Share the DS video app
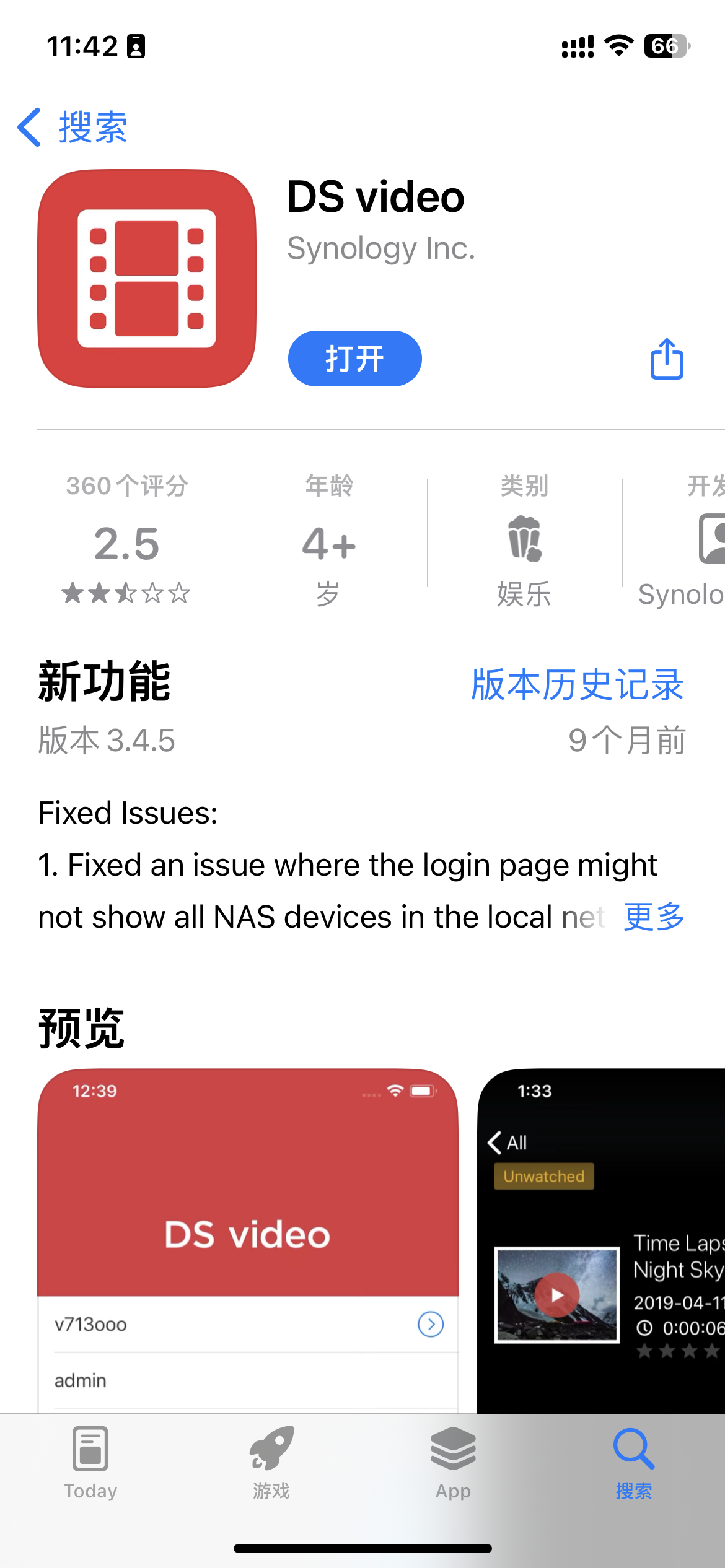Image resolution: width=725 pixels, height=1568 pixels. [x=667, y=359]
